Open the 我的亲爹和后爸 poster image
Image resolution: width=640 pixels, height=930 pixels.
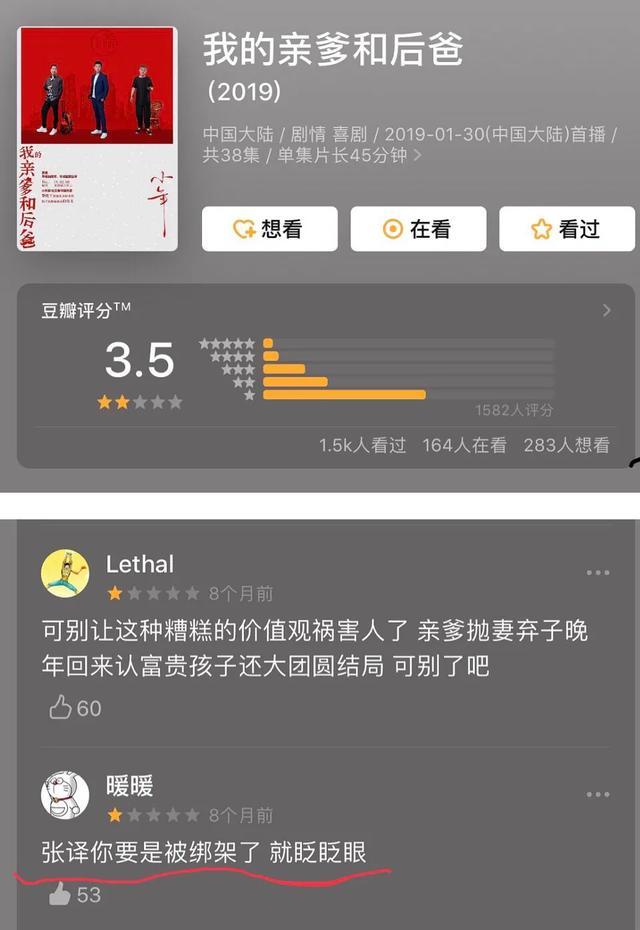point(97,139)
